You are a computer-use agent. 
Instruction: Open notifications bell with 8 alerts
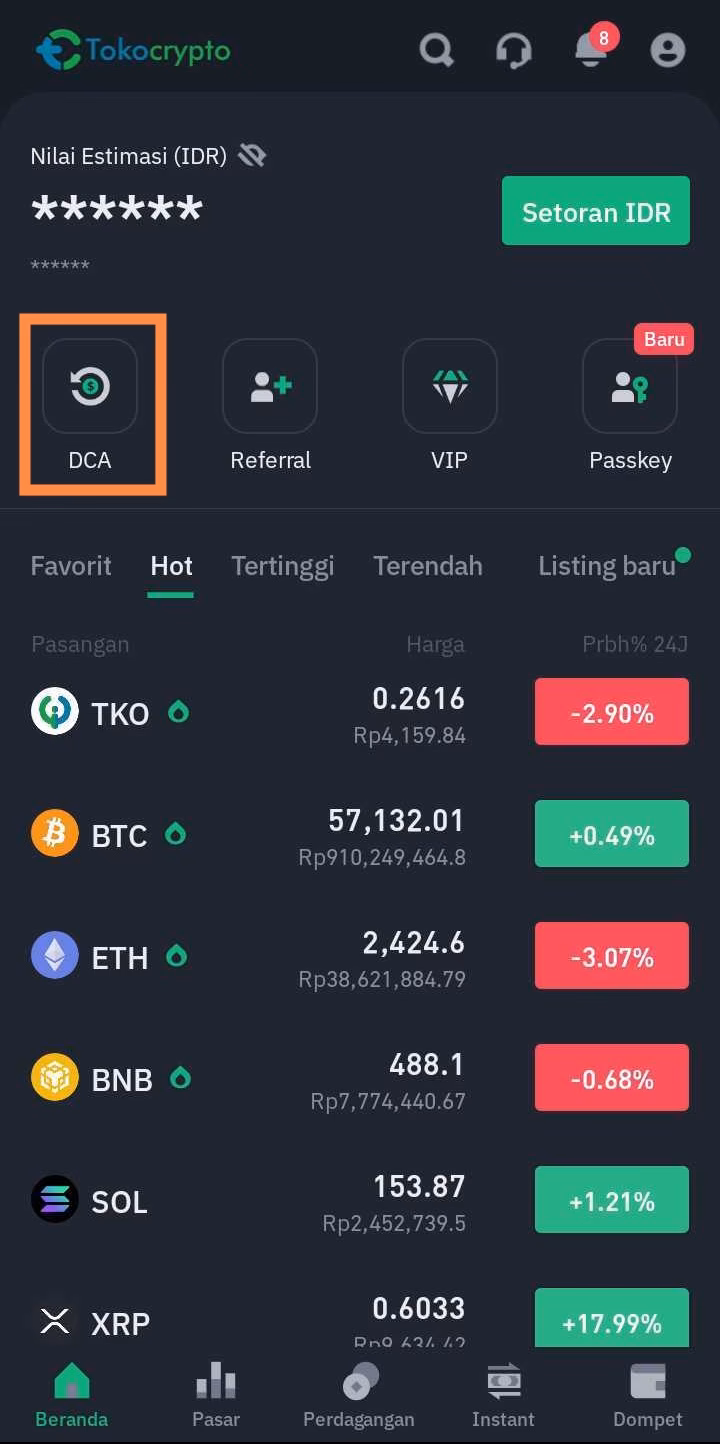click(x=591, y=49)
